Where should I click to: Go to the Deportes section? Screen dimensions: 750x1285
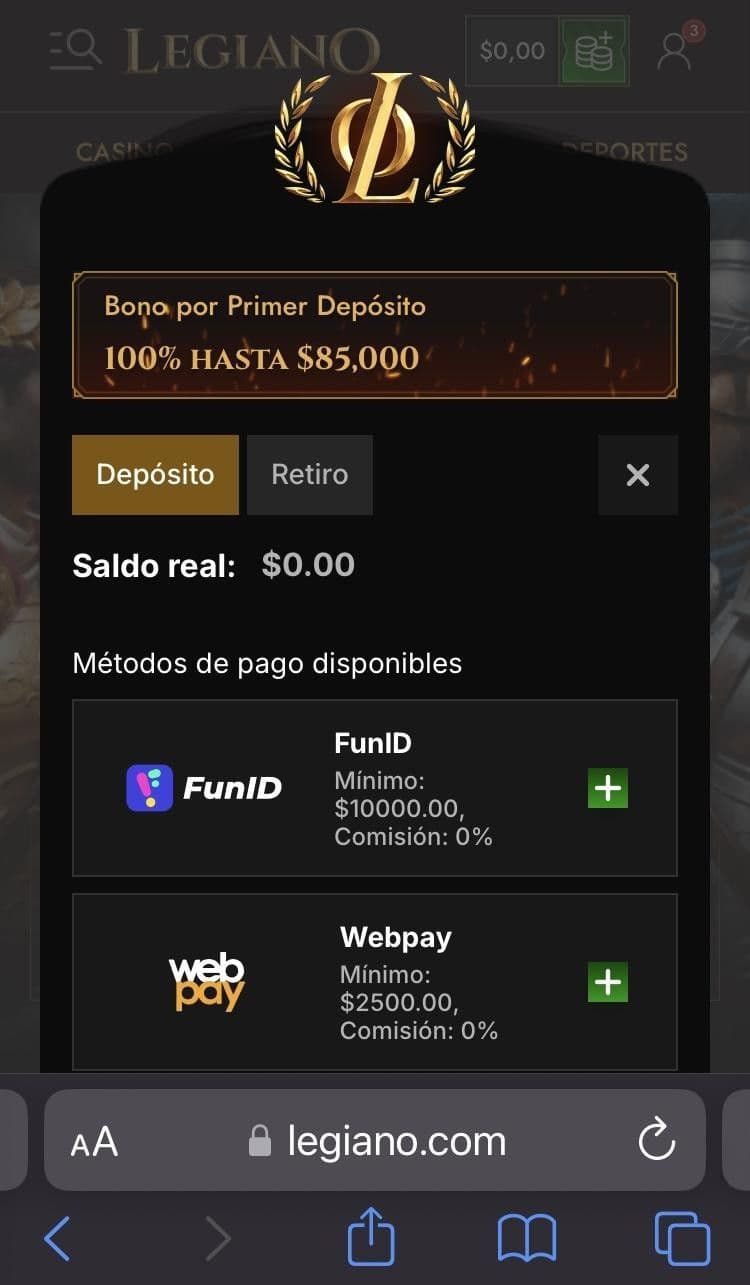(625, 152)
